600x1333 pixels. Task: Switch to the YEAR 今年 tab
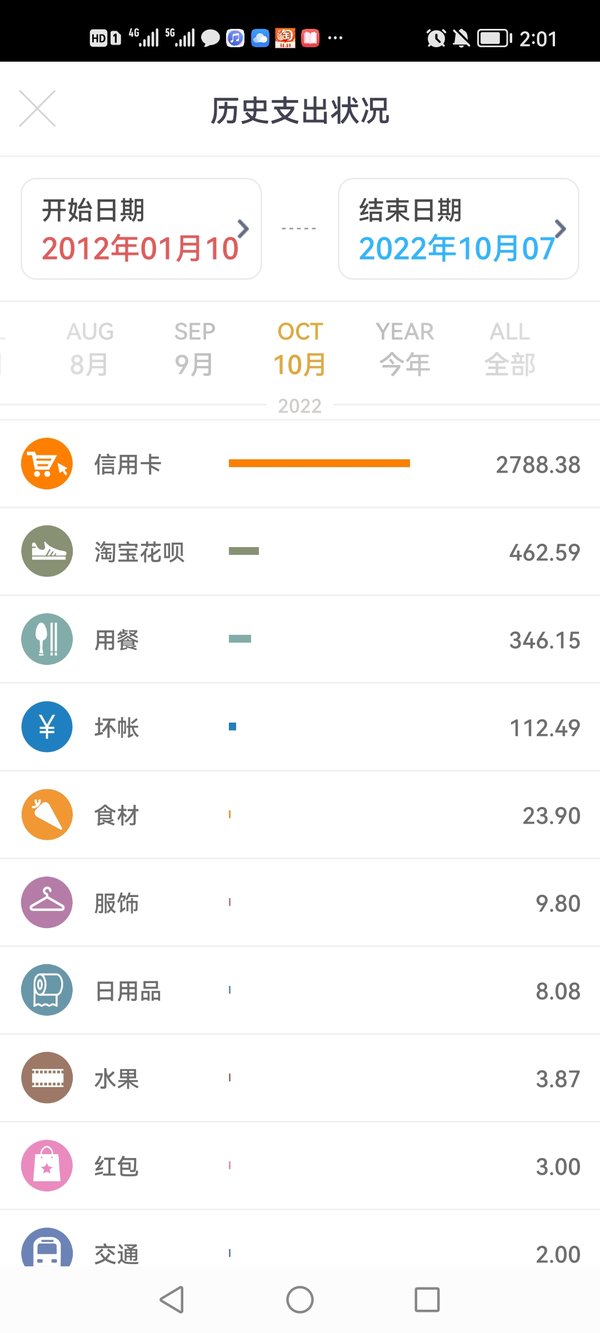[405, 348]
